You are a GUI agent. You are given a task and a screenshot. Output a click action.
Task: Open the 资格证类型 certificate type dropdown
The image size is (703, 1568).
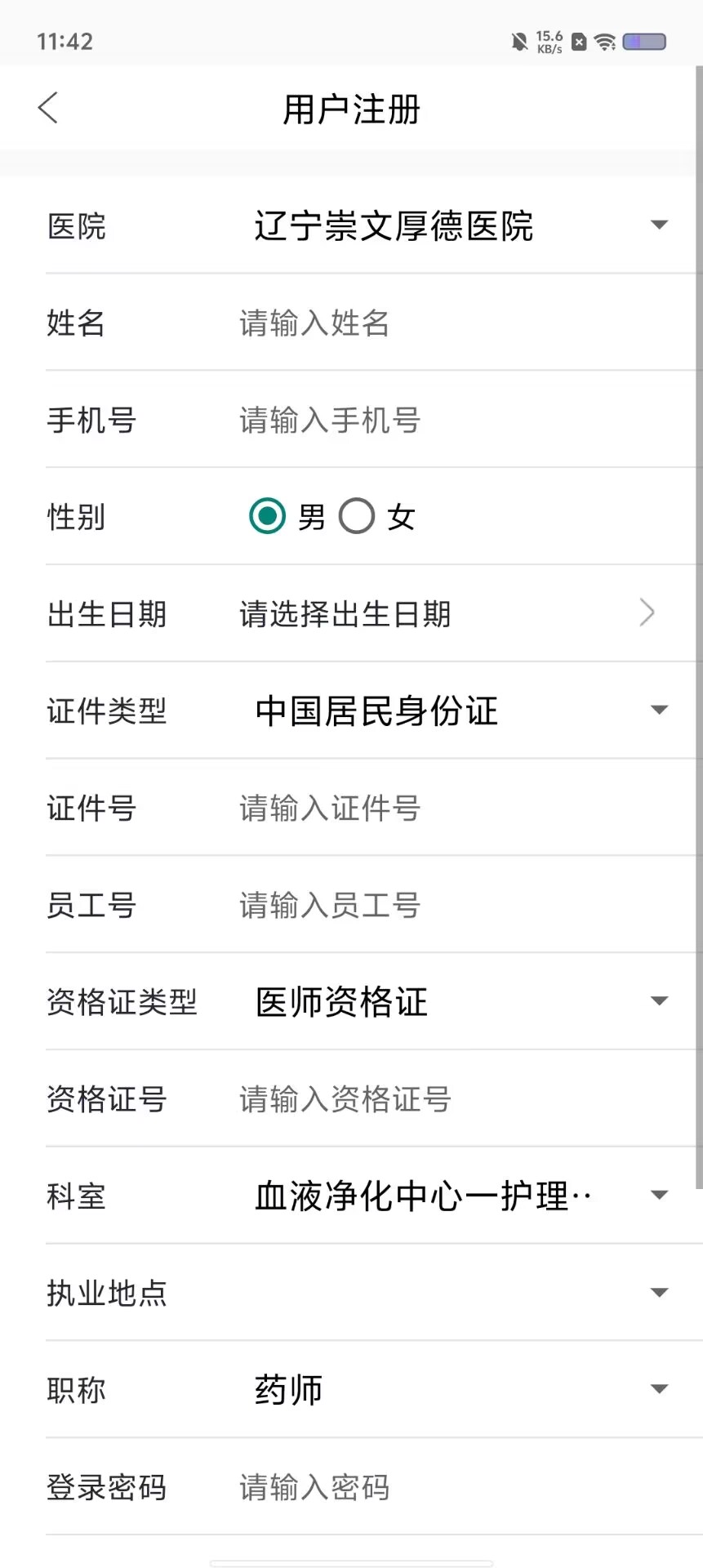click(461, 1001)
